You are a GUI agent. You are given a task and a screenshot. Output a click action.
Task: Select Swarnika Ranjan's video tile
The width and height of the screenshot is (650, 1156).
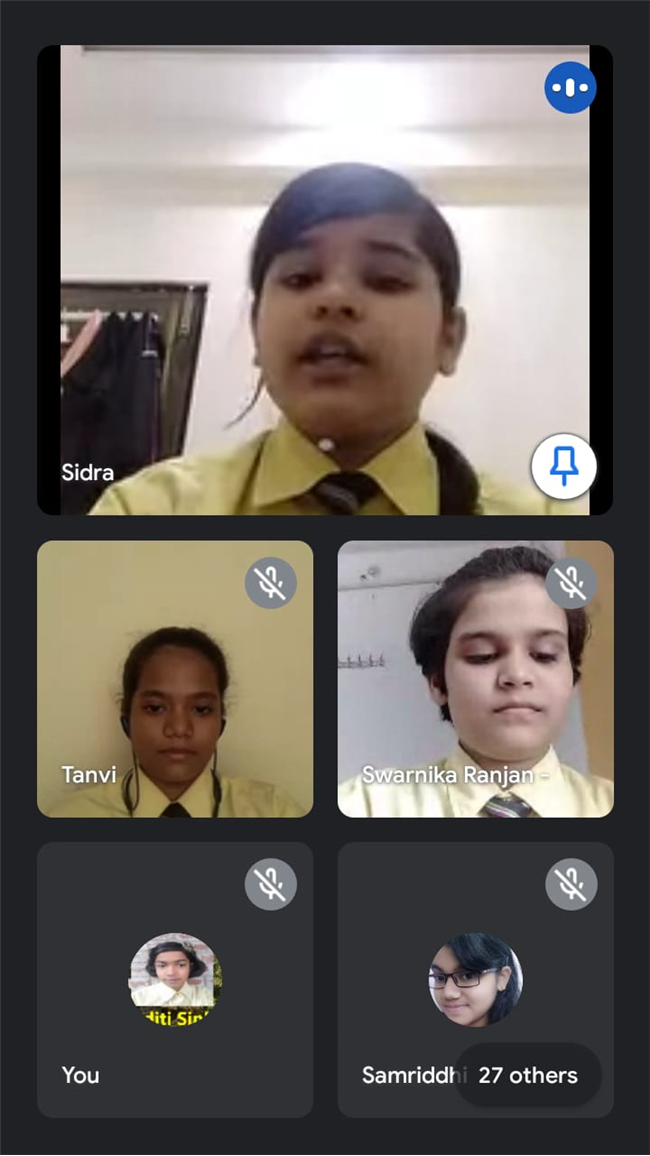pyautogui.click(x=475, y=679)
